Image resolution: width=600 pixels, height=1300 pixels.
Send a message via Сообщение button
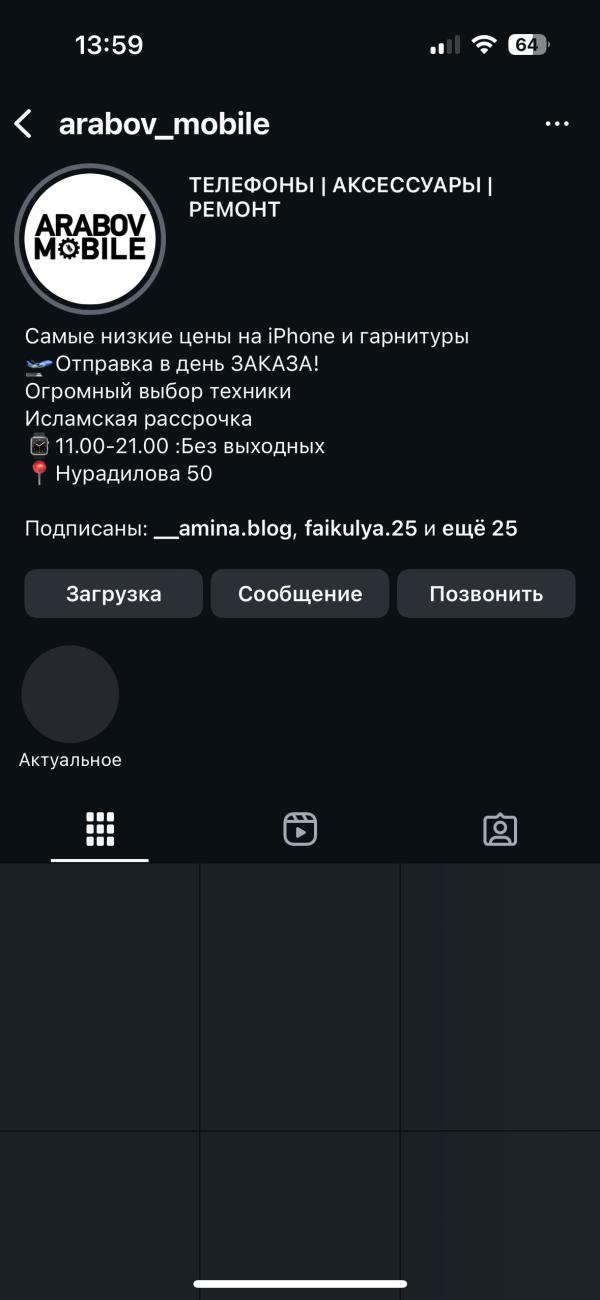pyautogui.click(x=300, y=594)
